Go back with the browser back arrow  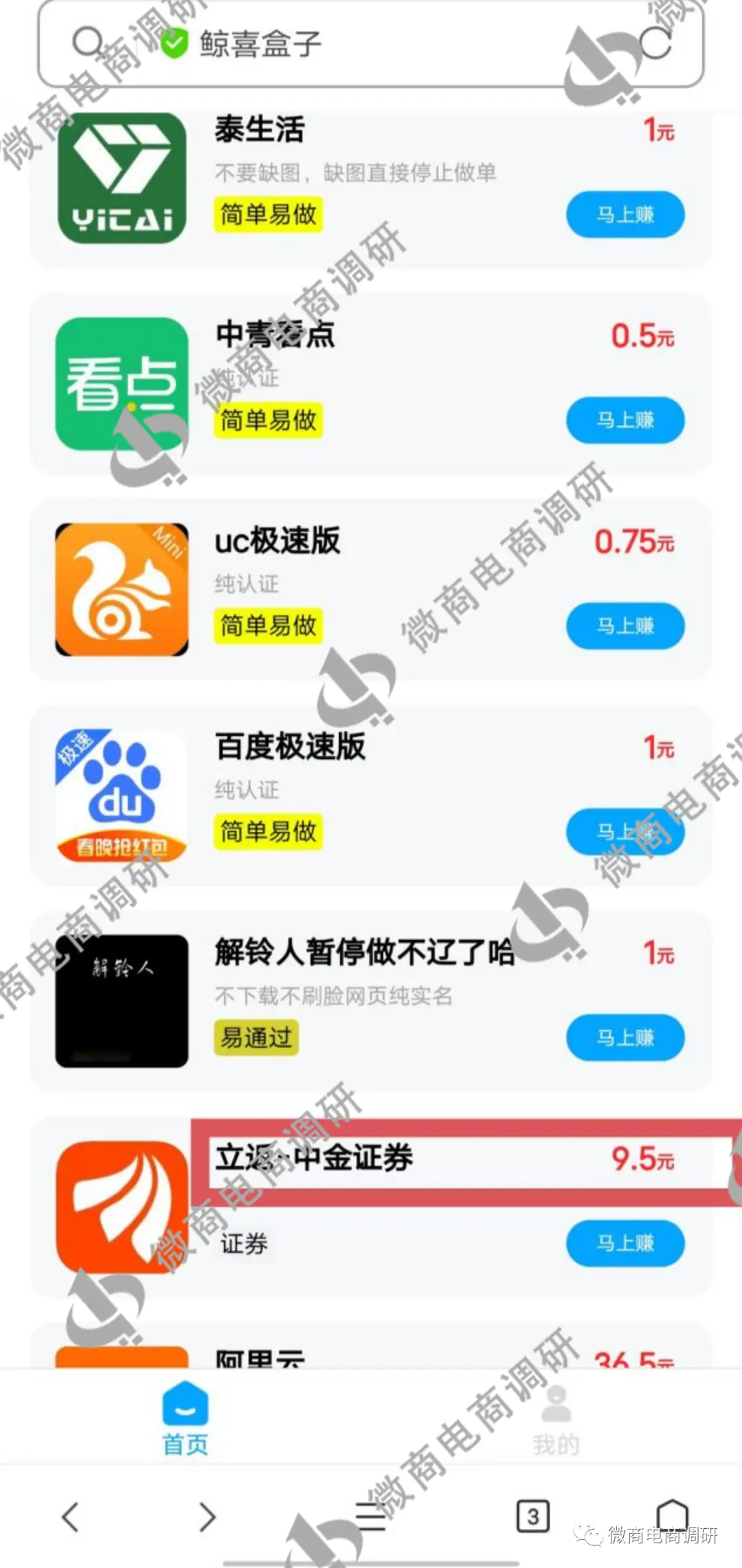[71, 1516]
